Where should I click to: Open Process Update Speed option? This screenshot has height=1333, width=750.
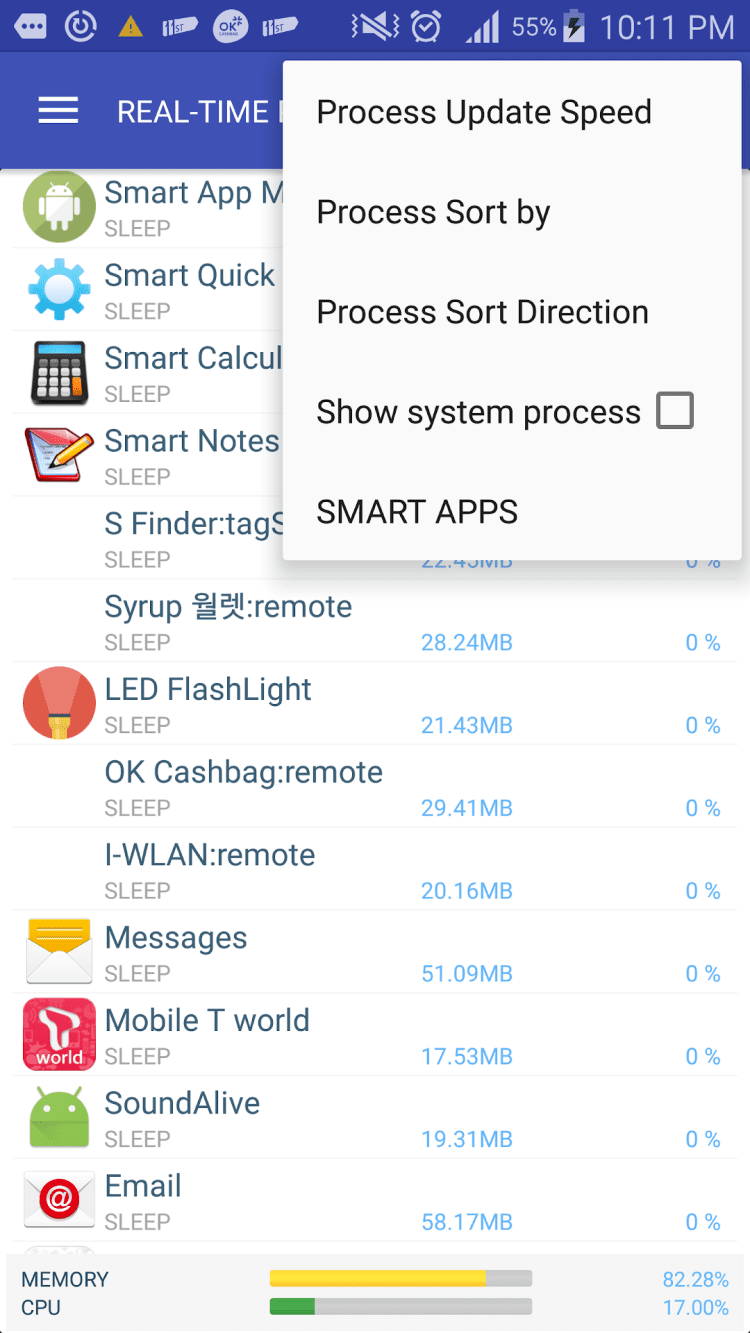tap(484, 112)
